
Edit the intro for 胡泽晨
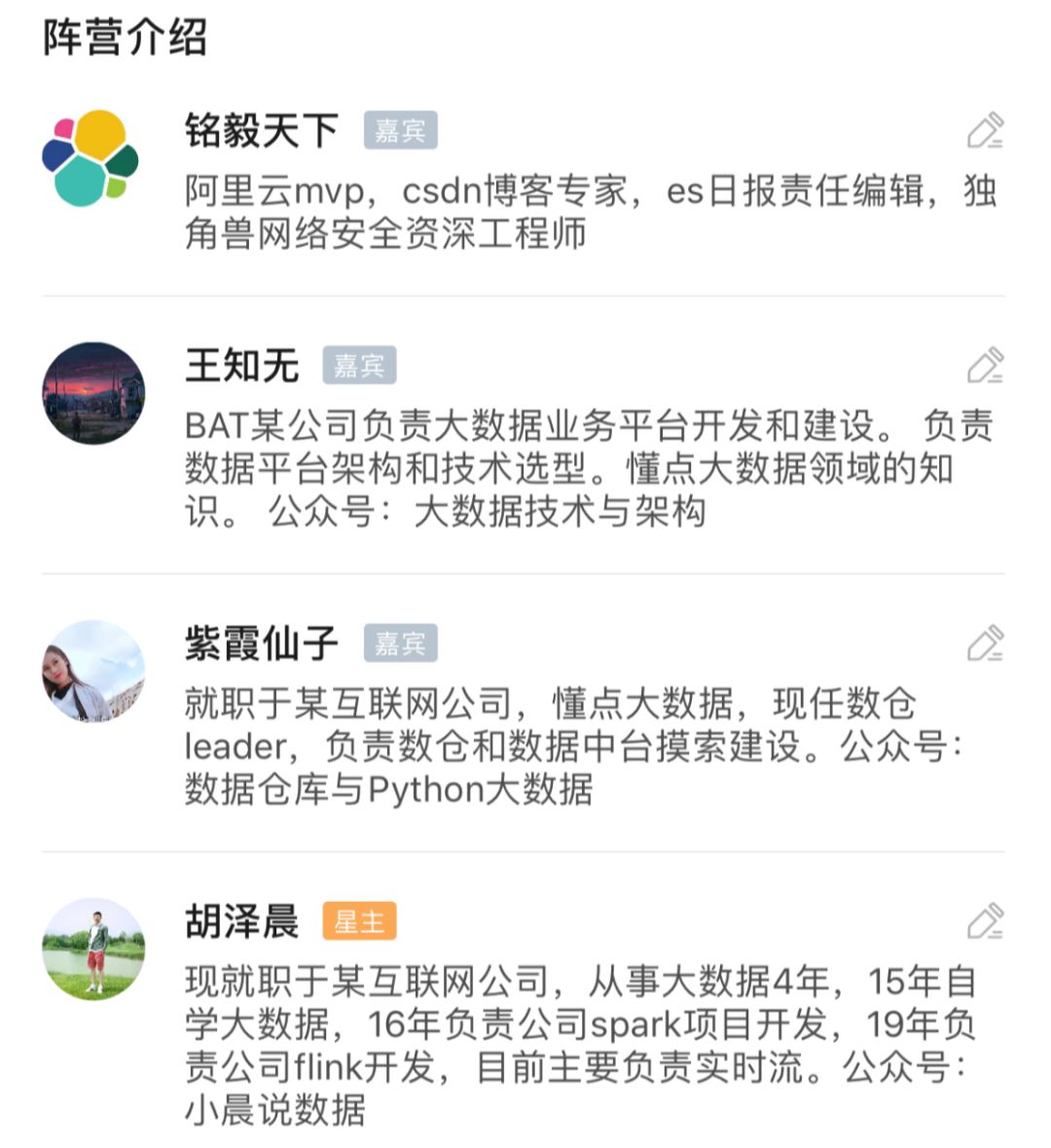[985, 921]
